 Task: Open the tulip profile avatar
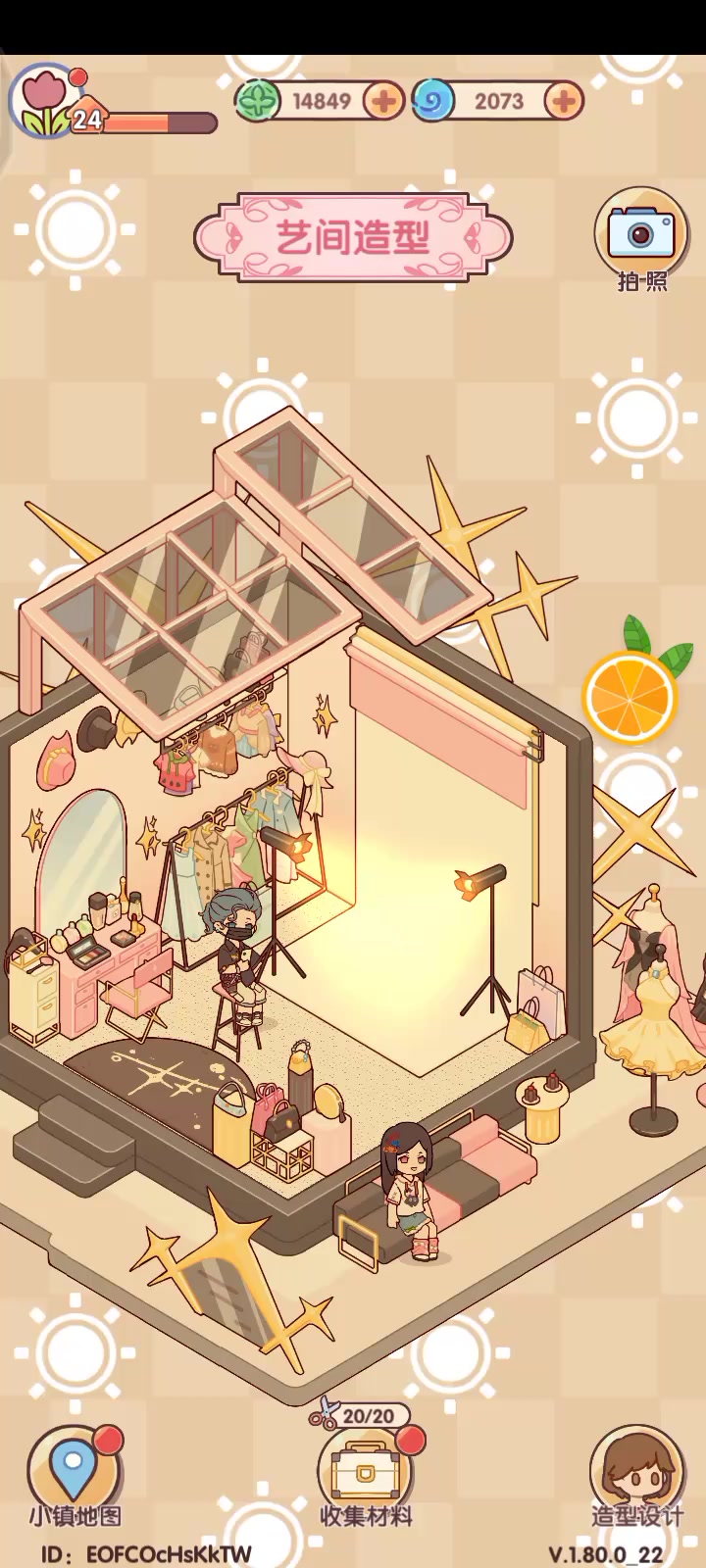click(x=45, y=101)
